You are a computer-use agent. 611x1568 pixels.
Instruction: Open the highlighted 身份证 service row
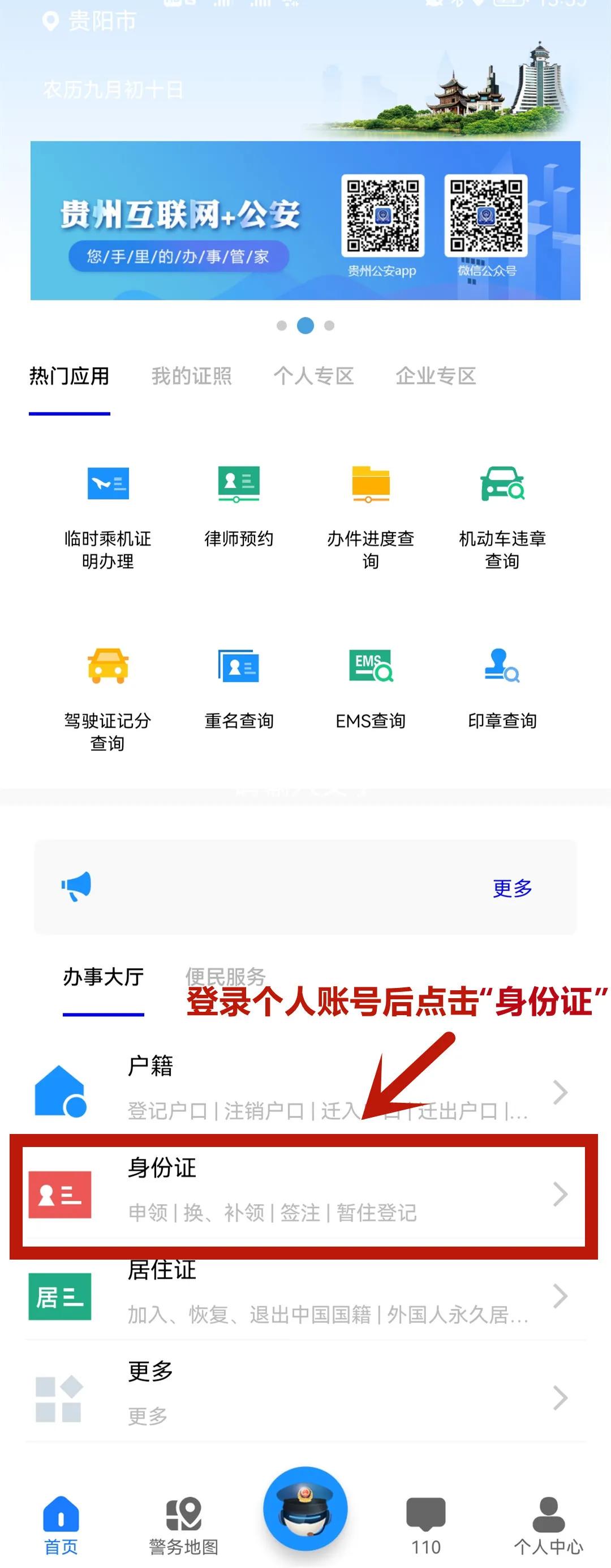304,1193
